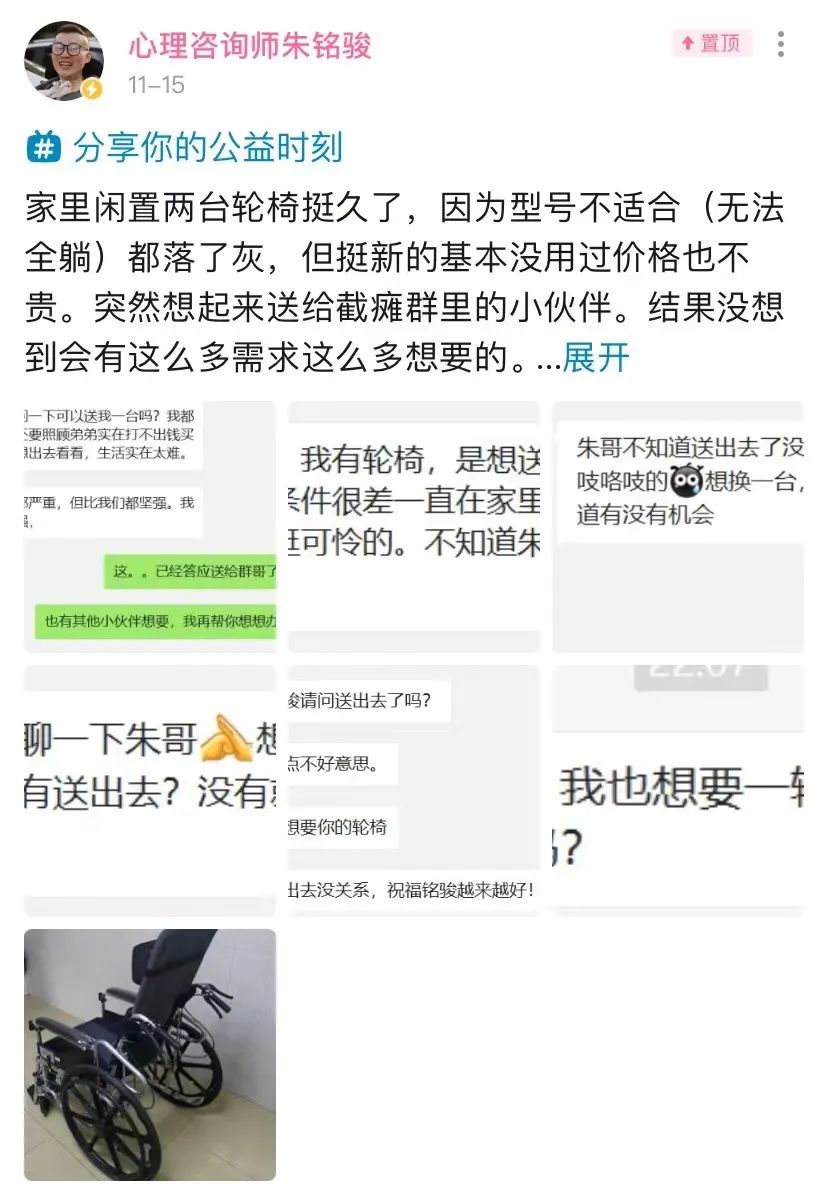
Task: Open username 心理咨询师朱铭骏
Action: tap(250, 45)
